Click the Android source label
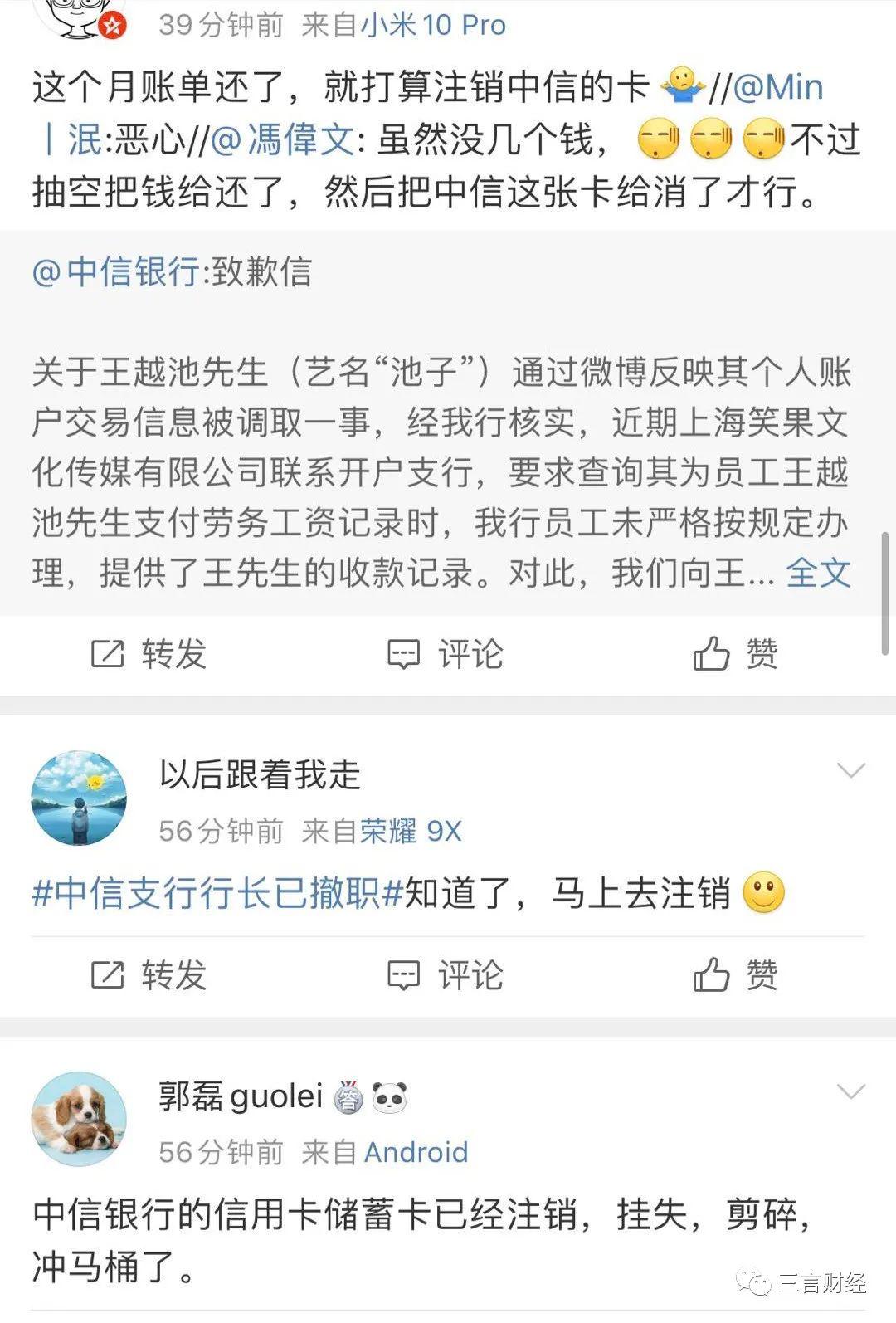The image size is (896, 1323). point(417,1152)
